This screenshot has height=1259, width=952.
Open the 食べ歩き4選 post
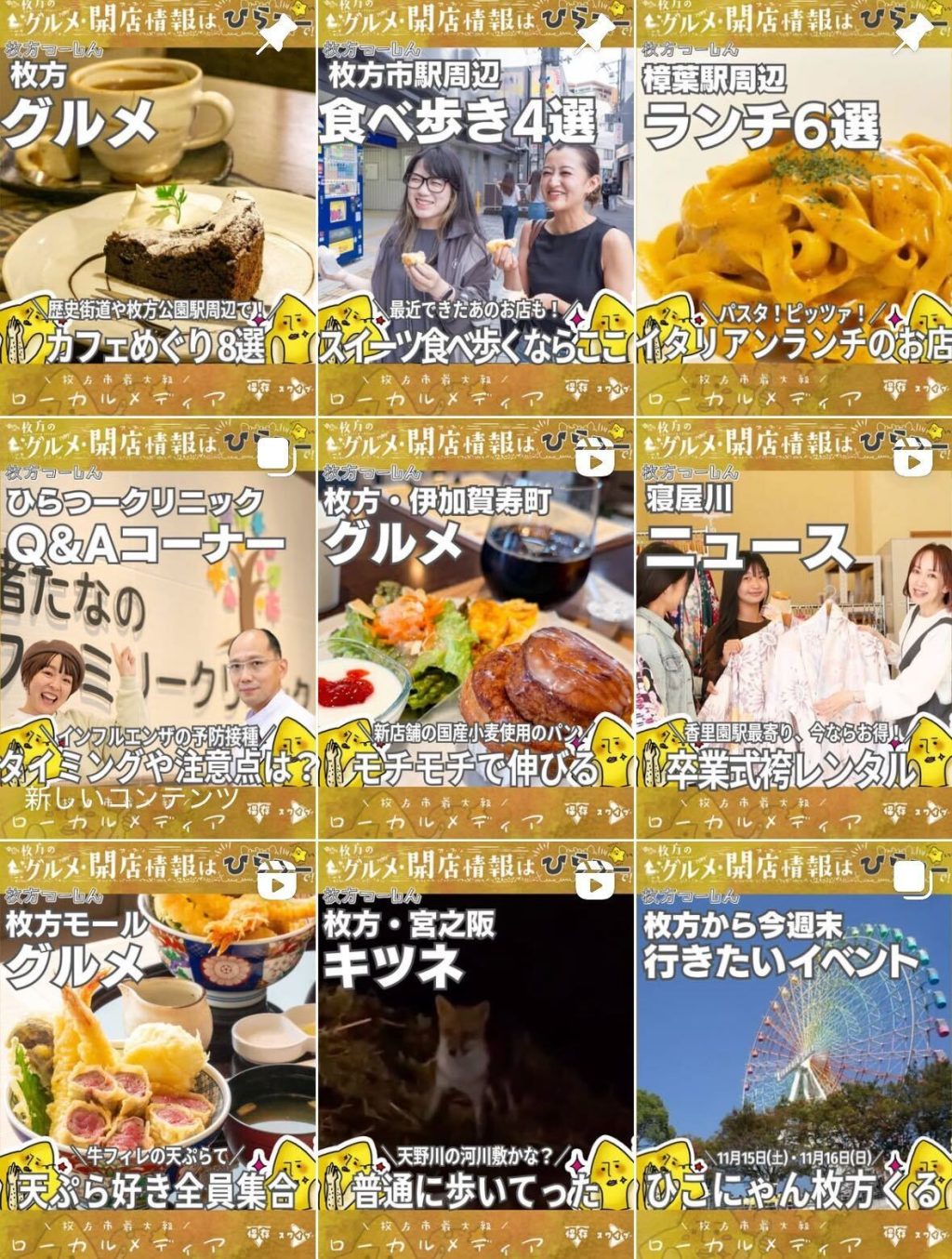point(476,209)
